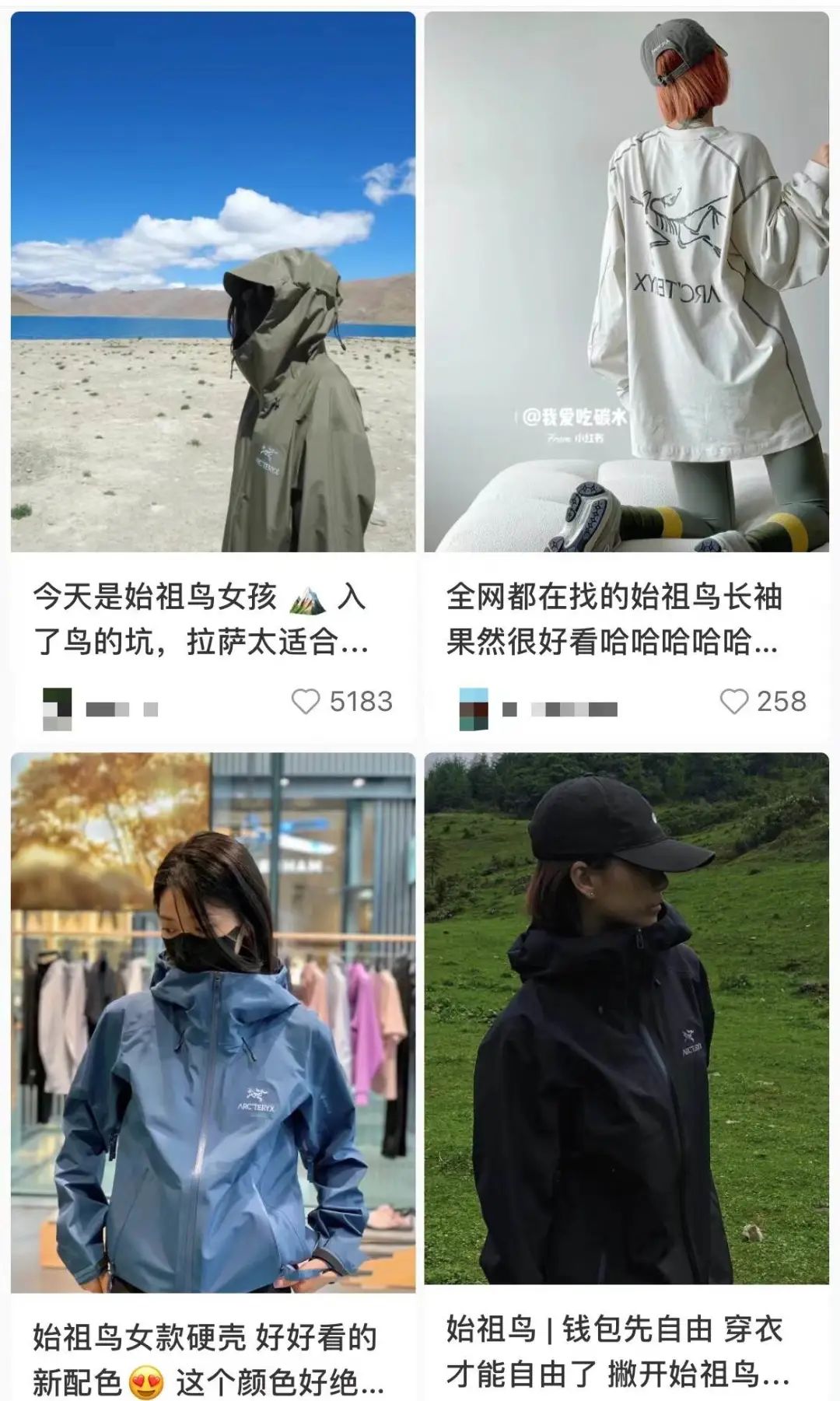Like the post with 5183 likes
This screenshot has width=840, height=1401.
[306, 702]
